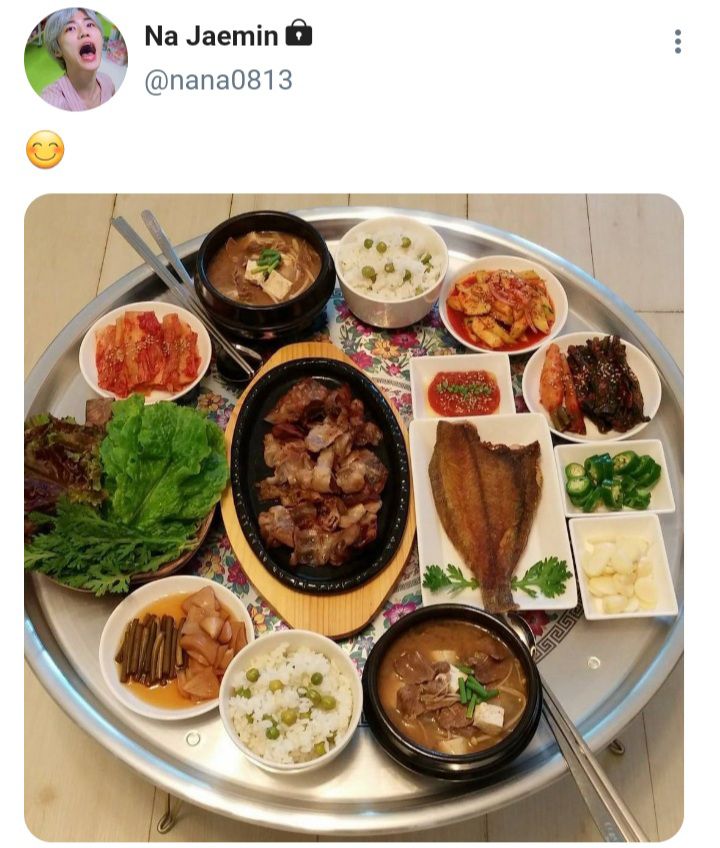Open Na Jaemin's profile picture
Screen dimensions: 720x848
click(x=75, y=59)
